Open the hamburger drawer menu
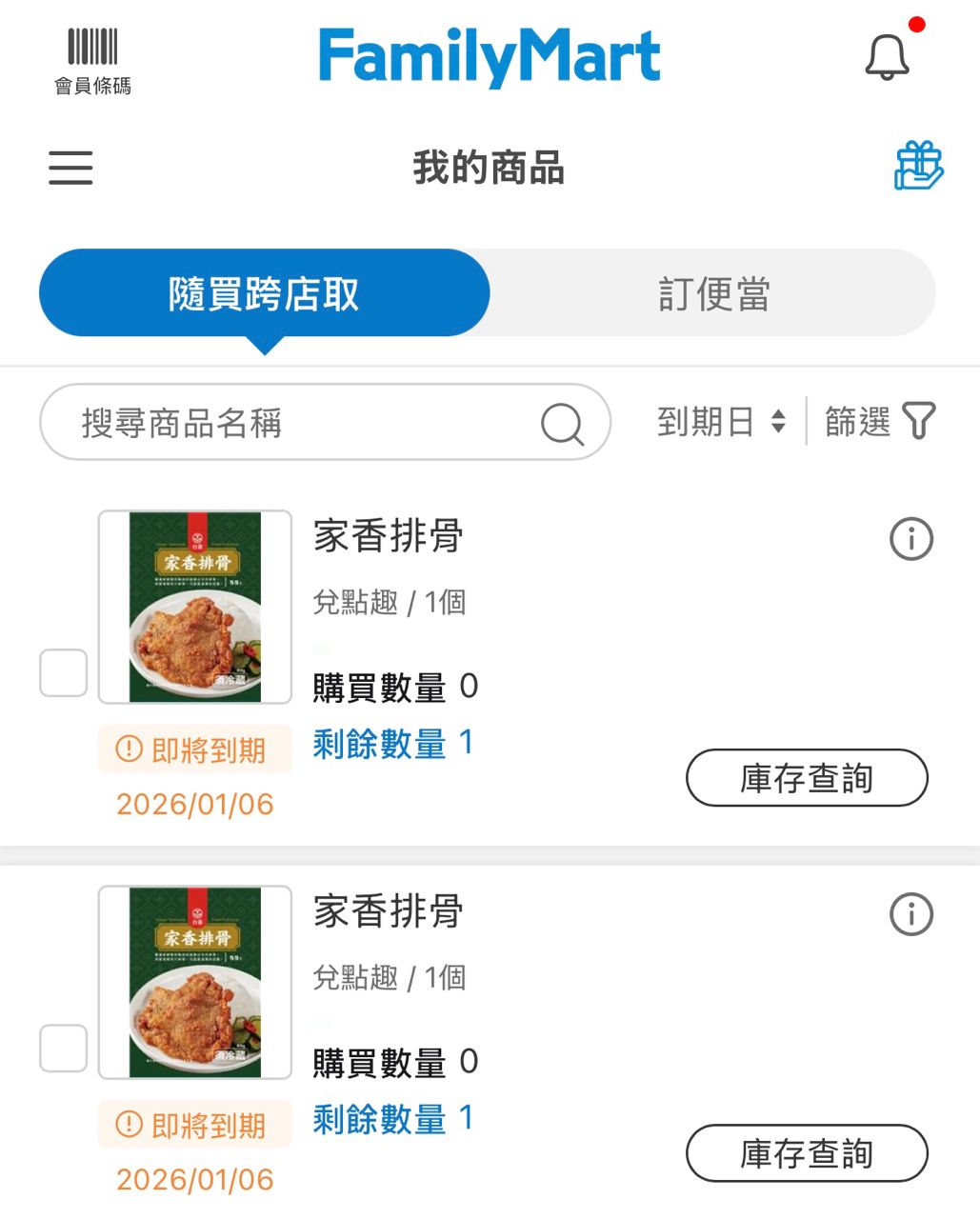980x1219 pixels. pyautogui.click(x=71, y=168)
